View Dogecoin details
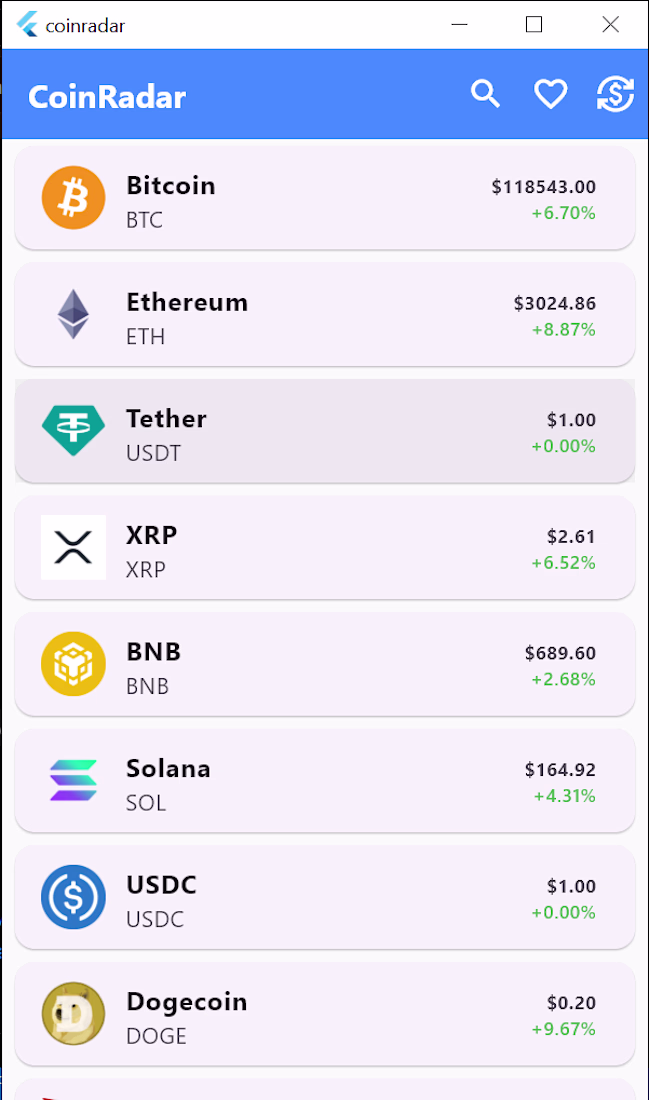The height and width of the screenshot is (1100, 649). pos(325,1014)
